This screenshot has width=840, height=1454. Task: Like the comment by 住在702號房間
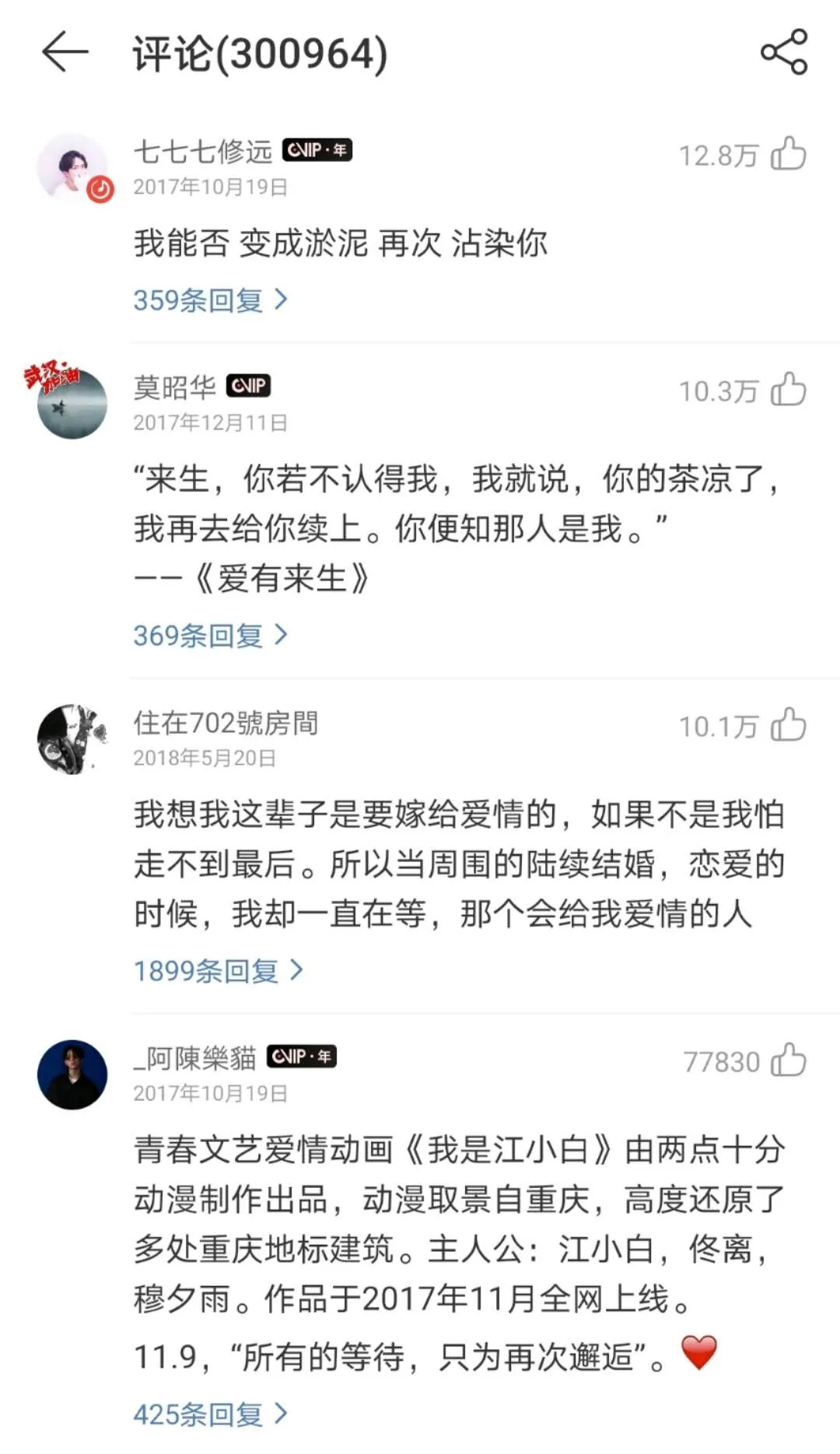788,725
